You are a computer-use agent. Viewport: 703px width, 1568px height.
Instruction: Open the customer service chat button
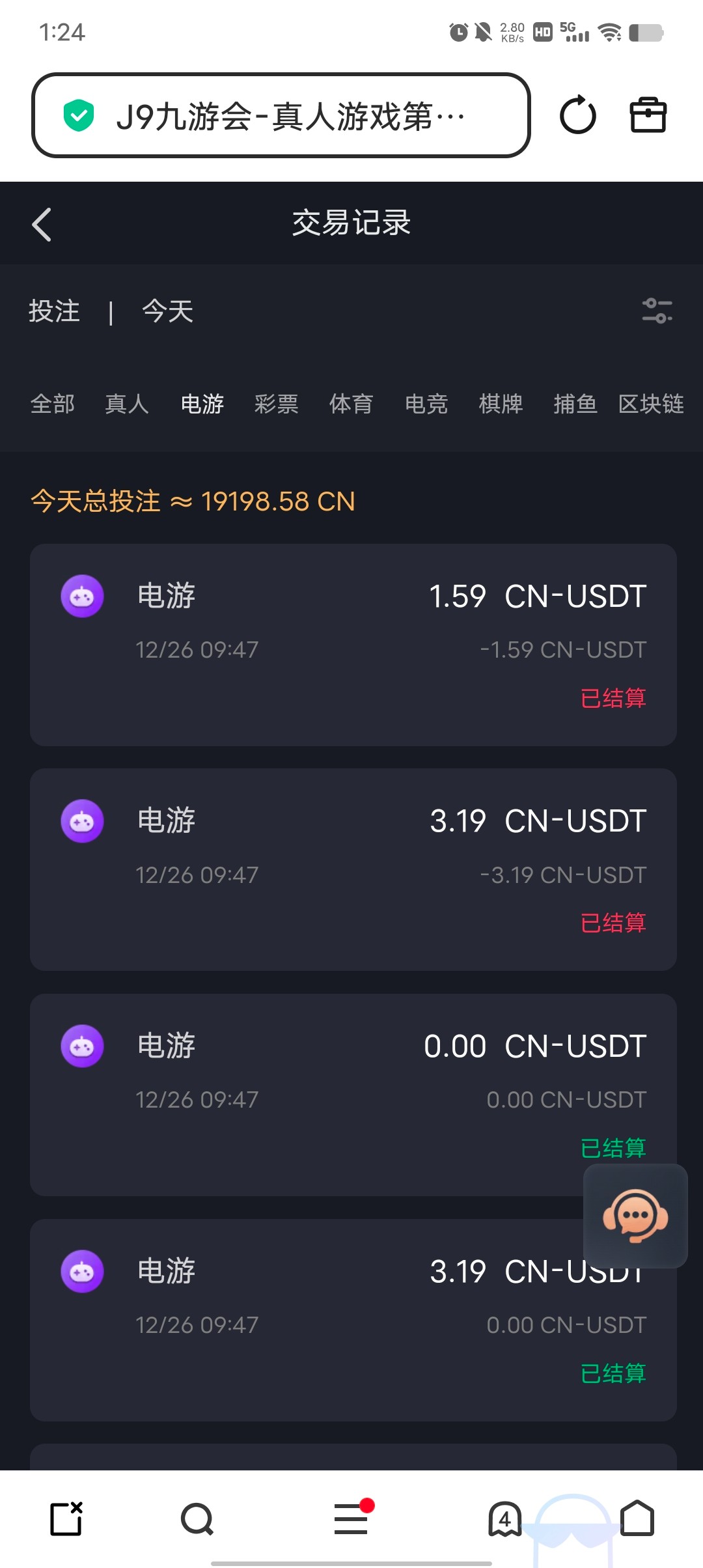pyautogui.click(x=635, y=1216)
